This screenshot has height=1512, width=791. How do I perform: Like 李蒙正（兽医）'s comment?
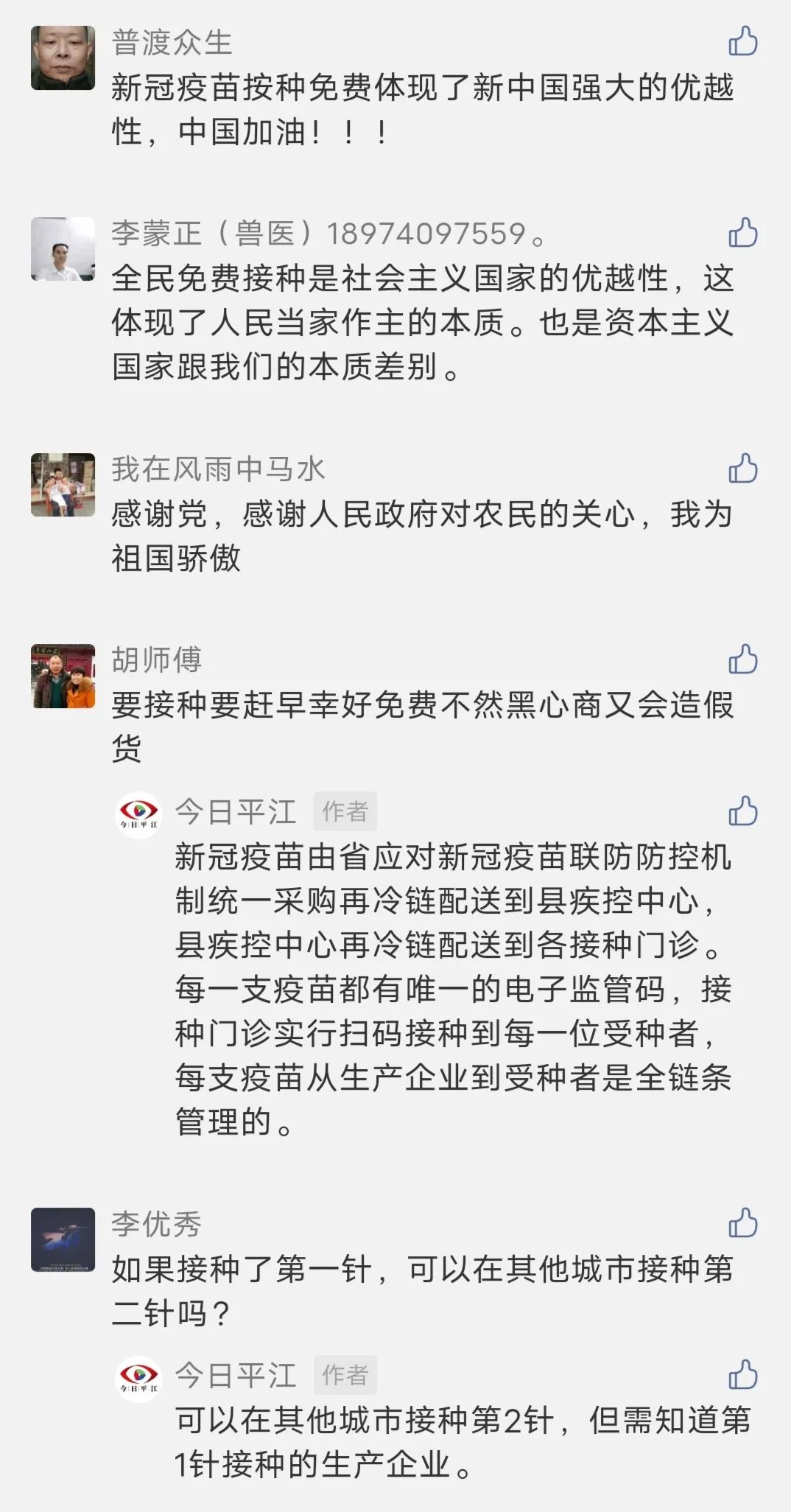tap(742, 233)
